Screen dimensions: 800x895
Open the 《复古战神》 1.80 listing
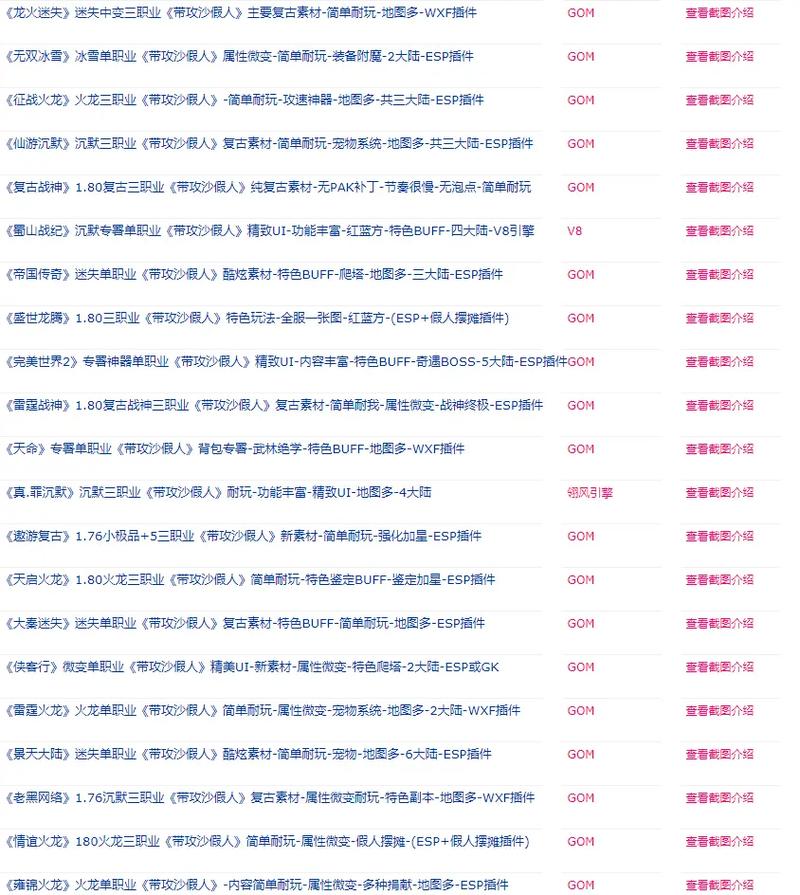click(267, 187)
